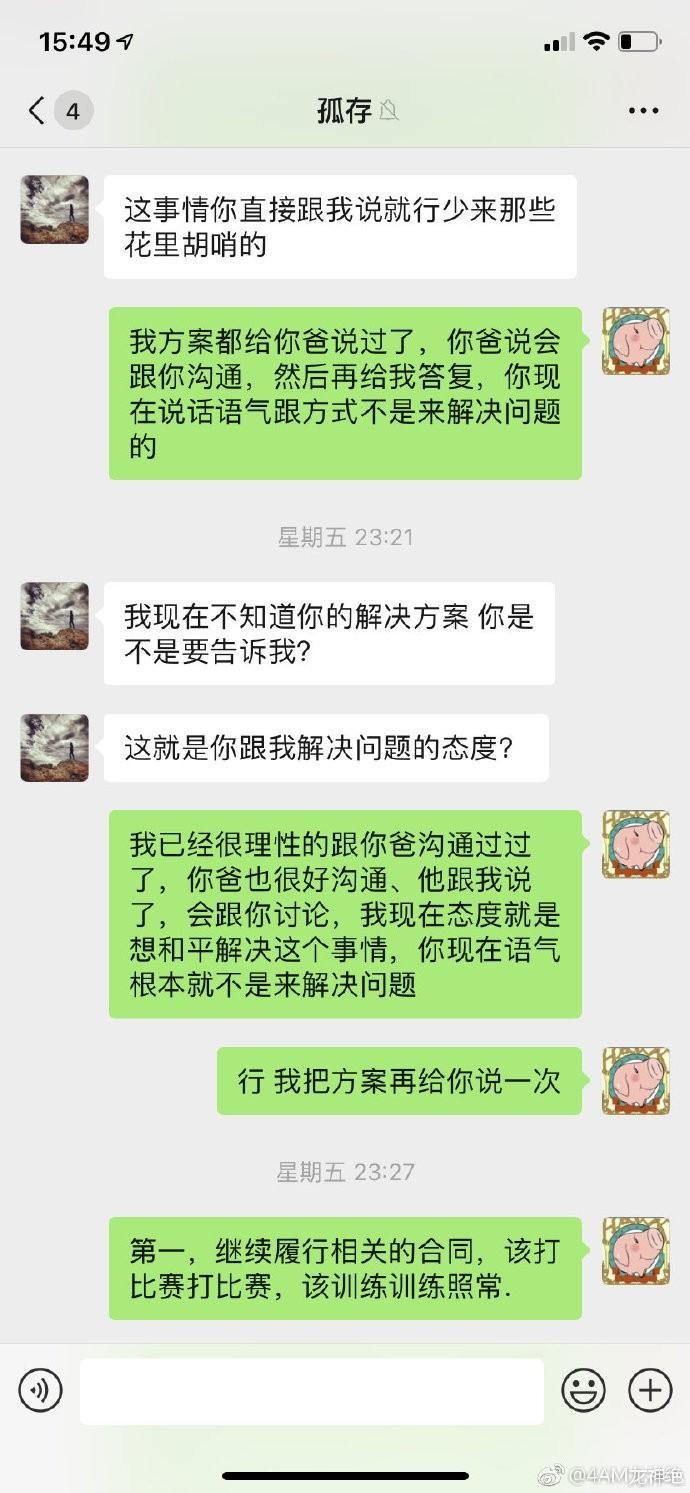Viewport: 690px width, 1493px height.
Task: Go back to the chat list
Action: (38, 110)
